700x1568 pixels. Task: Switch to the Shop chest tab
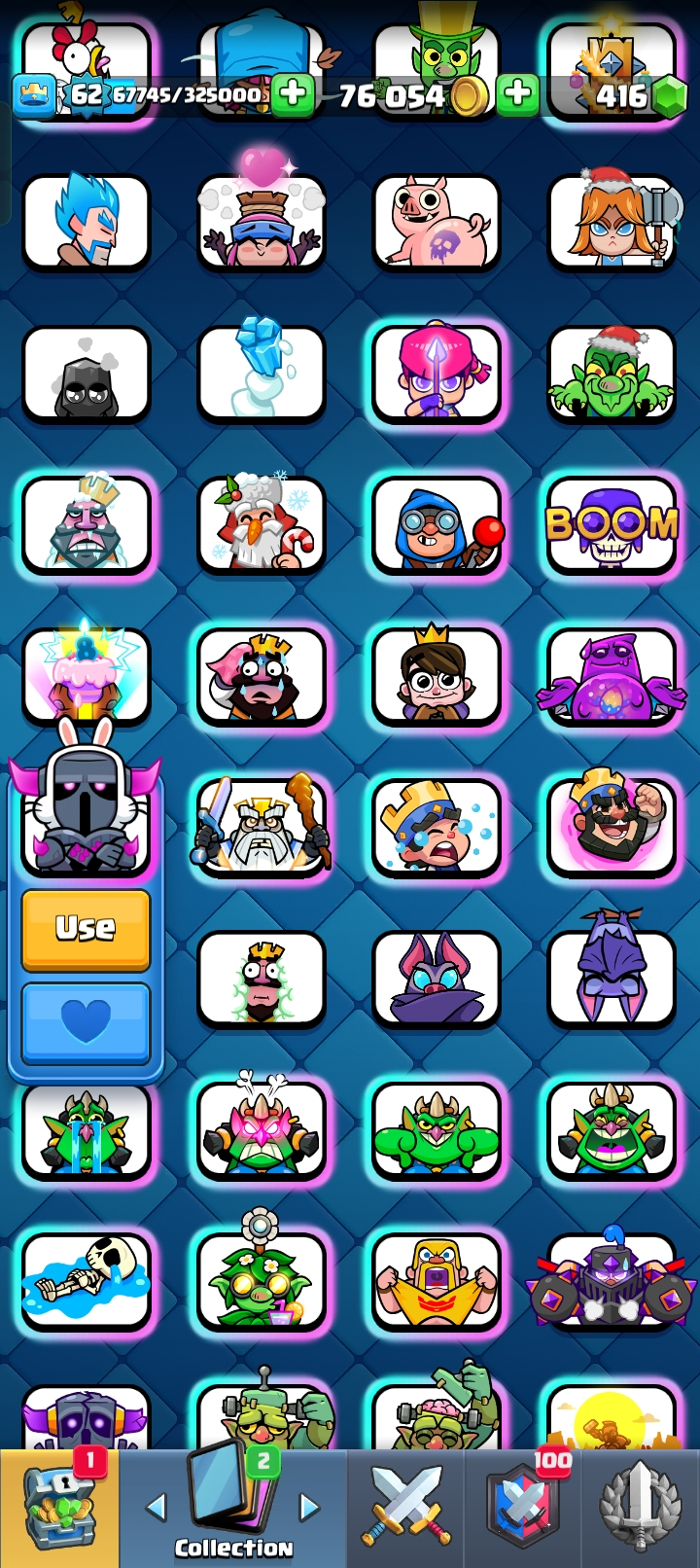[x=59, y=1508]
